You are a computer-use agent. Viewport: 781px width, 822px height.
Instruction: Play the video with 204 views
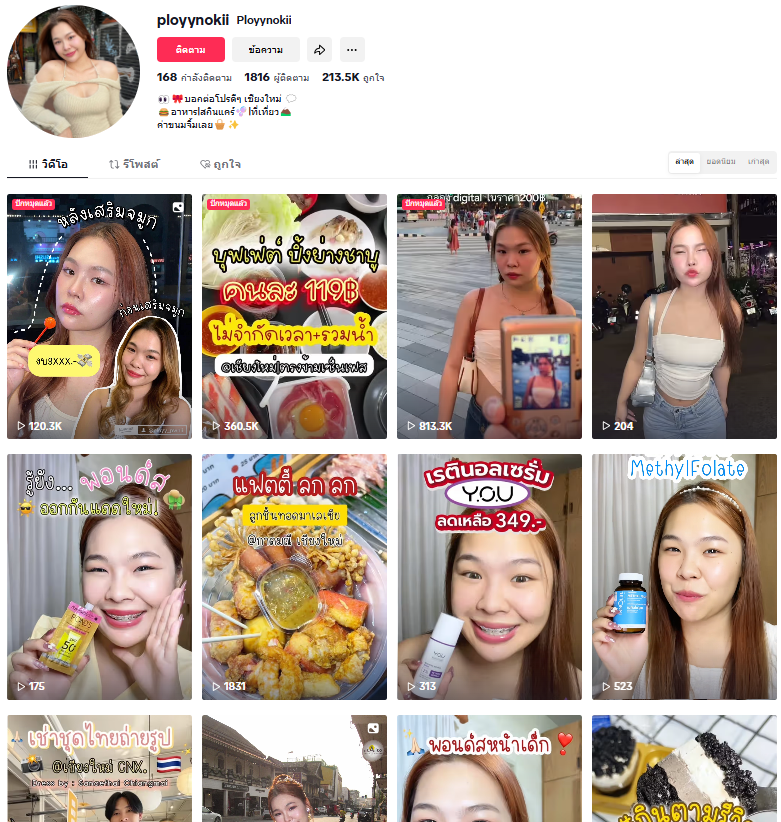point(684,316)
